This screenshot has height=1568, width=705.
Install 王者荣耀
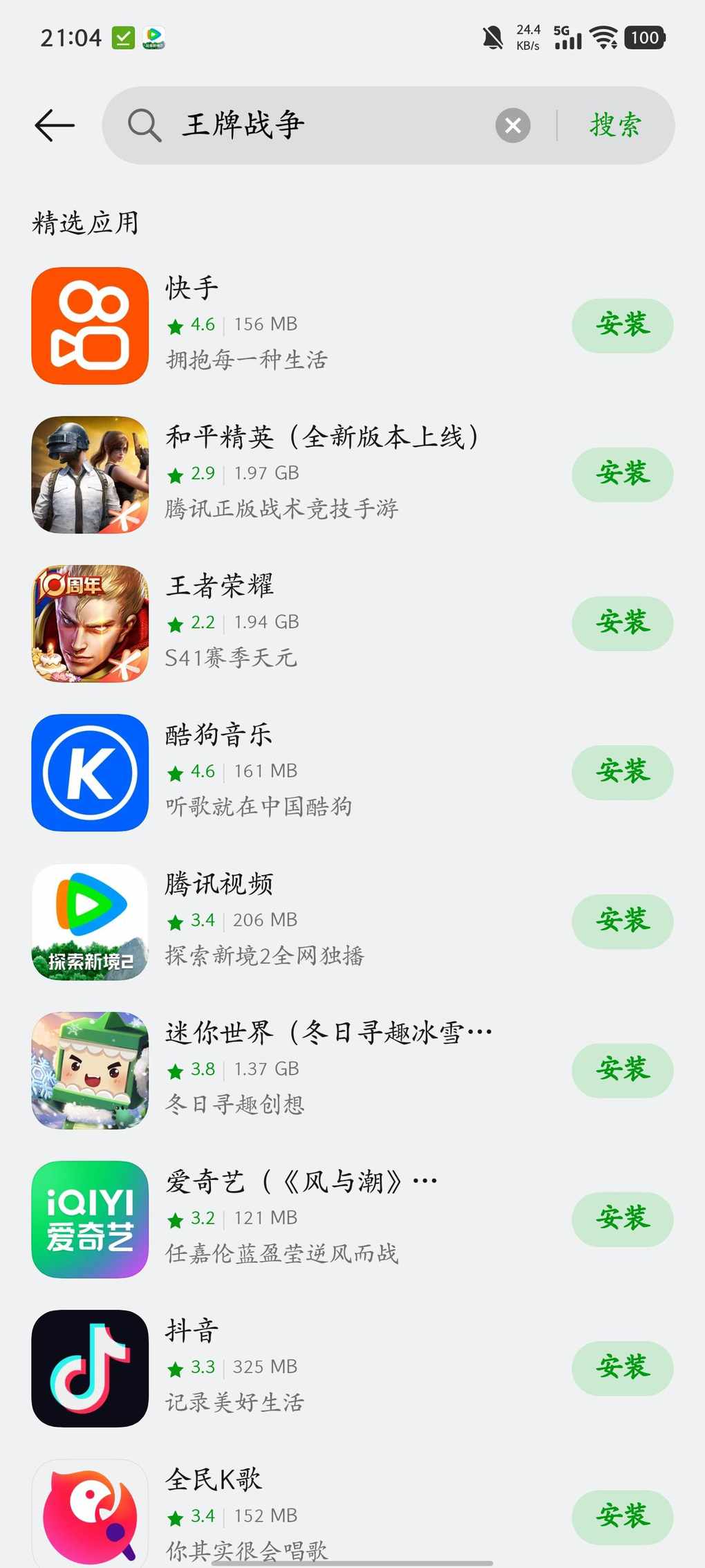622,623
